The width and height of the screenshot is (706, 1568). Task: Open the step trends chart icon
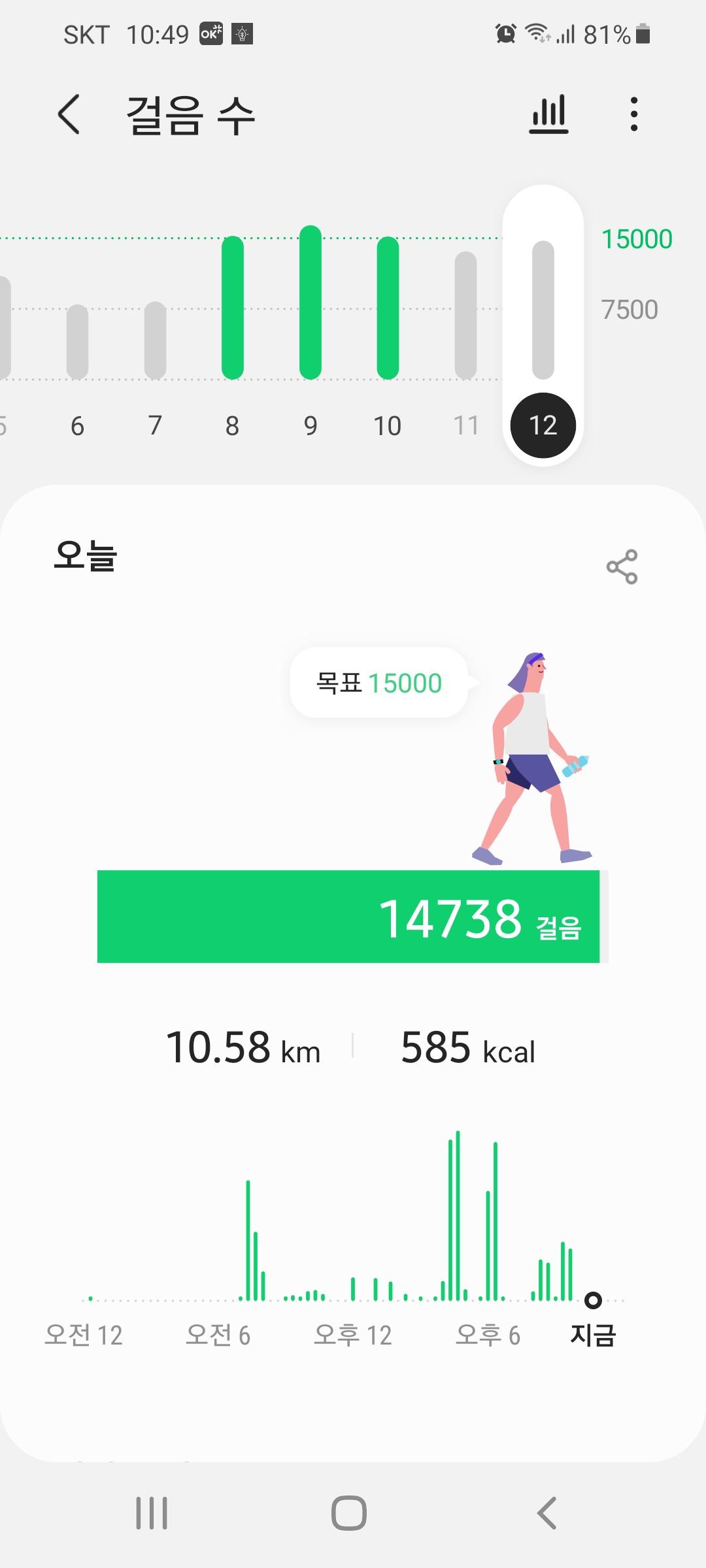(548, 114)
